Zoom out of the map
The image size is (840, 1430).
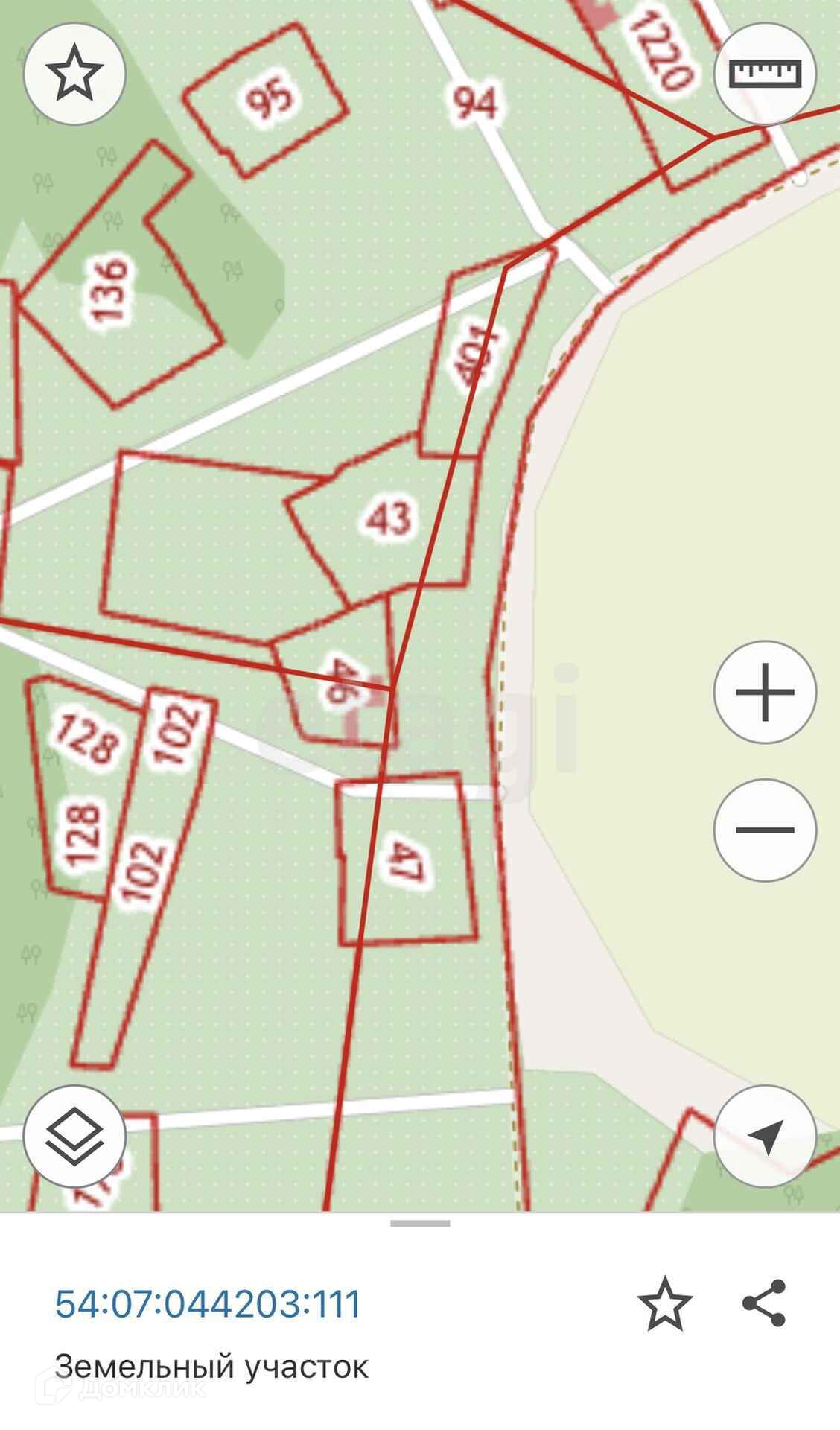[x=765, y=830]
